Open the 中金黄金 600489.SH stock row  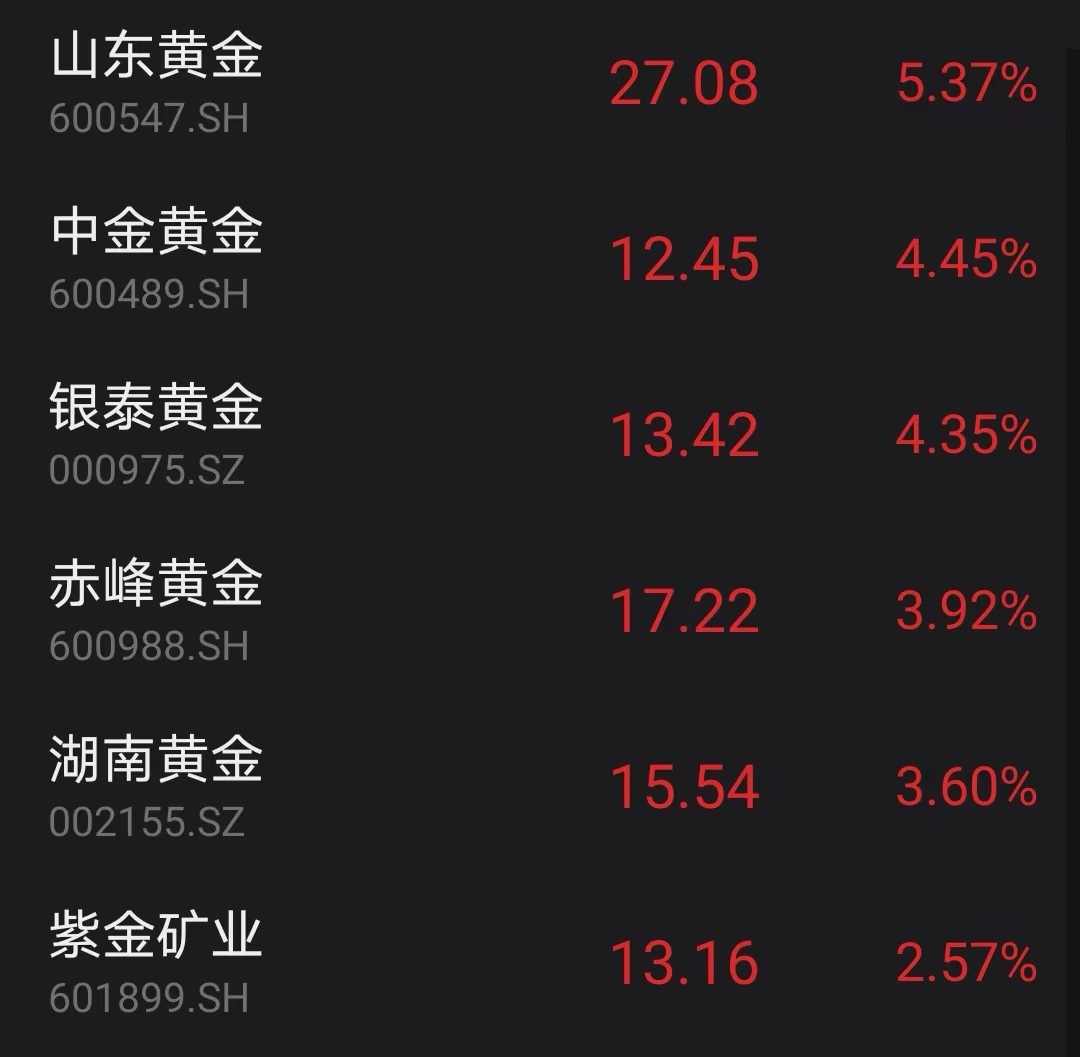point(157,258)
